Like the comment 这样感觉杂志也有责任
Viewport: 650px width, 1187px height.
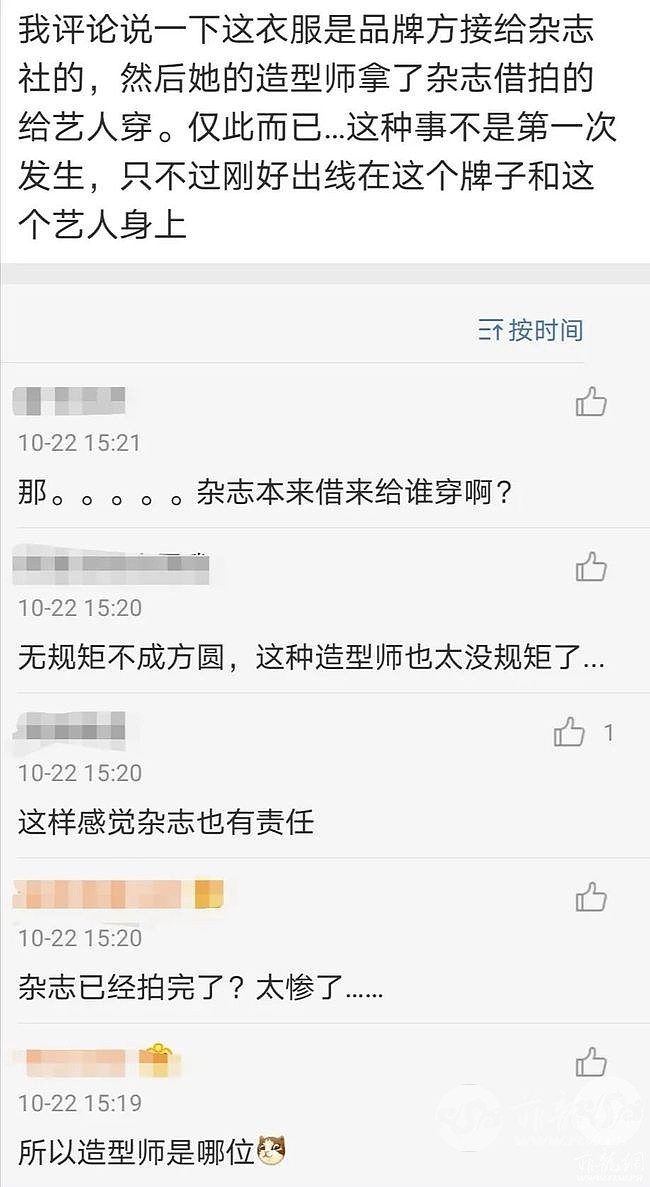tap(570, 733)
